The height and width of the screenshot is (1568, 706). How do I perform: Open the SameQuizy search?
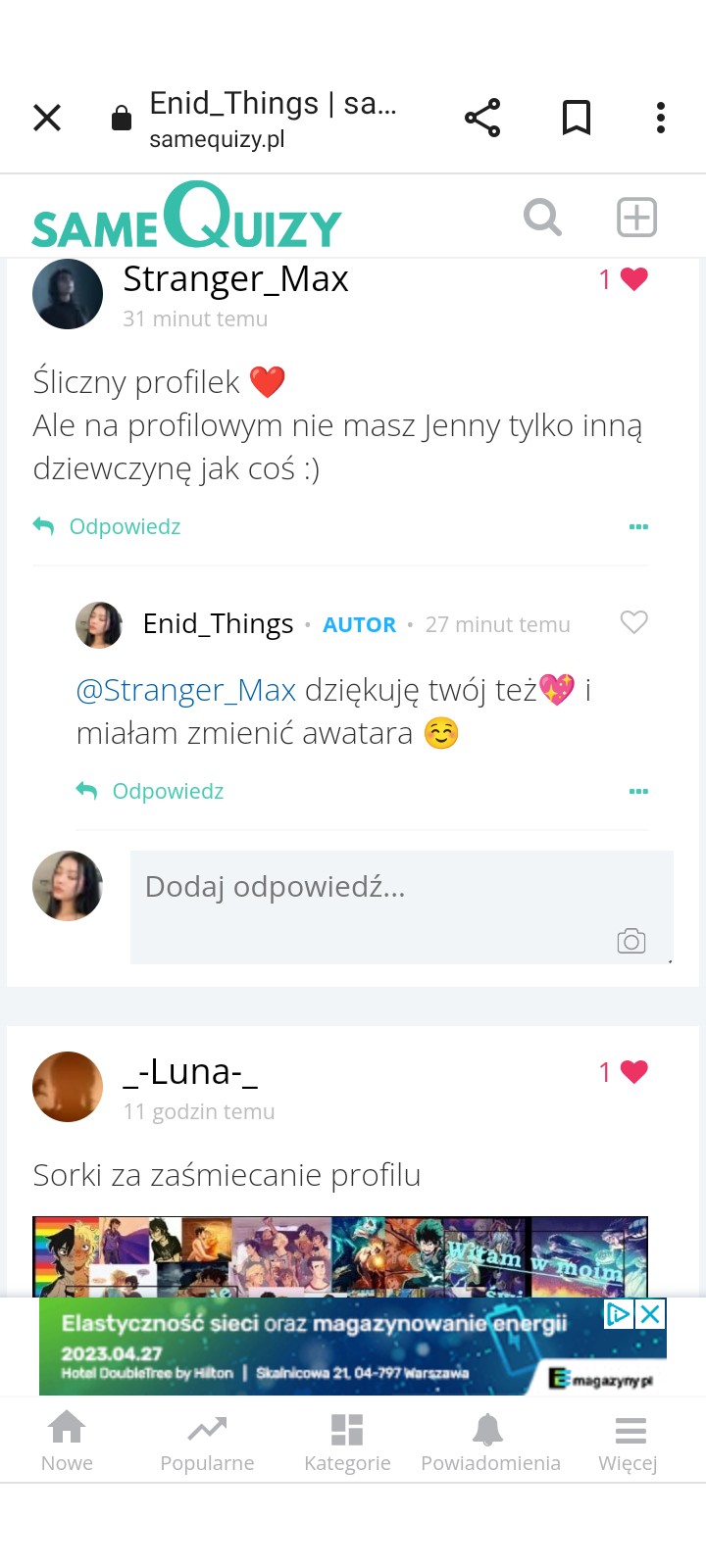[x=542, y=217]
